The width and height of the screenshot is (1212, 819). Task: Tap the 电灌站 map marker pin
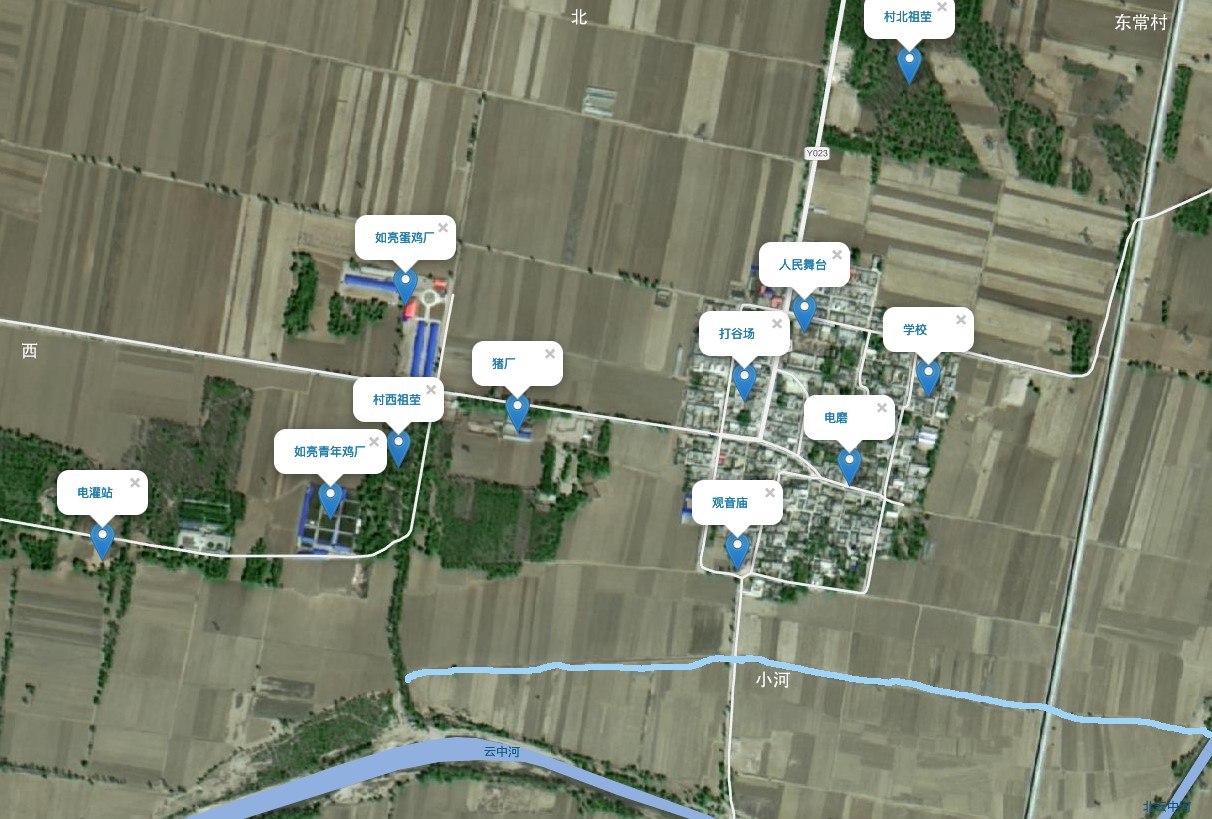pos(102,538)
